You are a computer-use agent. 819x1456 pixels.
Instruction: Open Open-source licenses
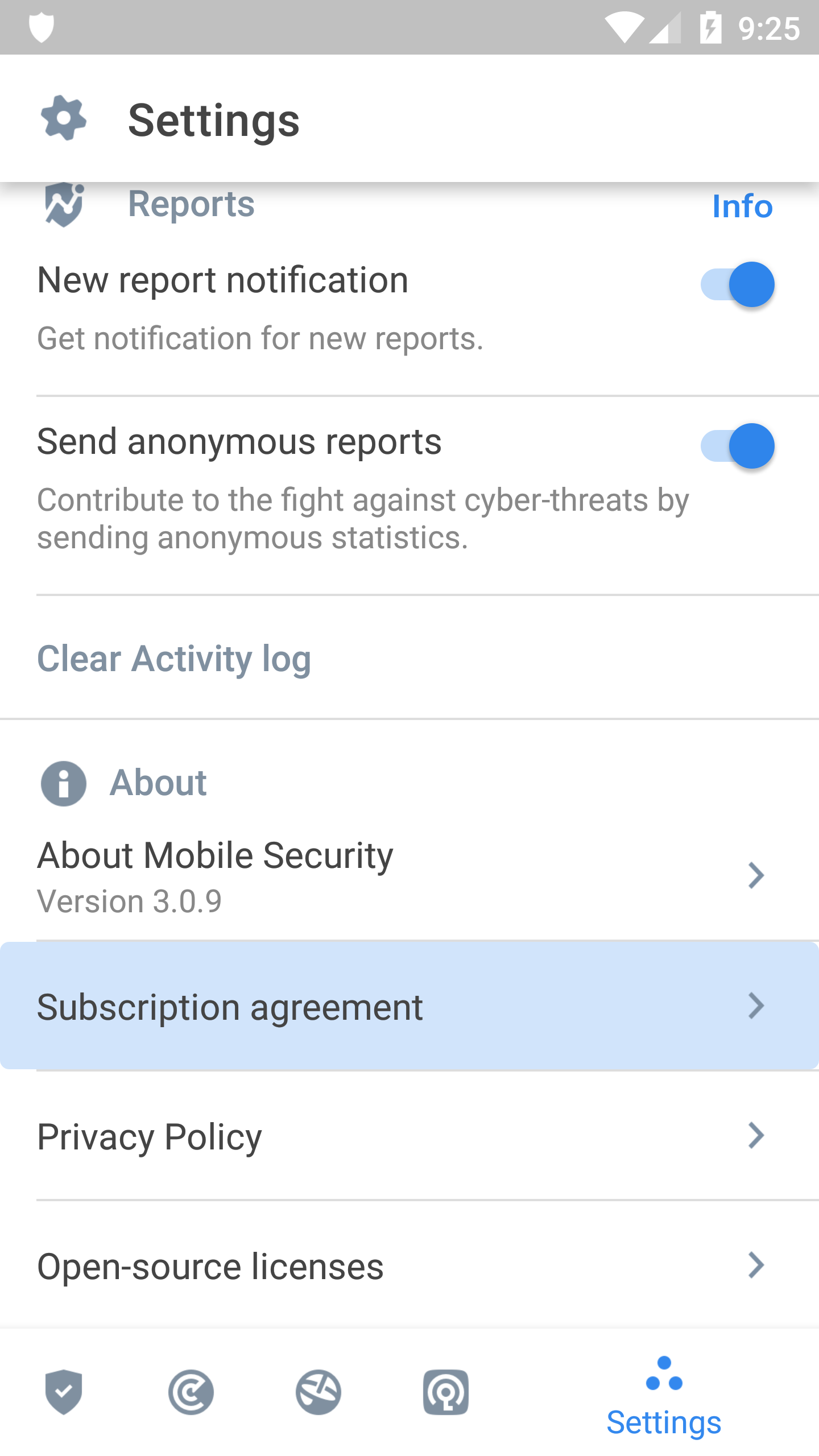409,1266
